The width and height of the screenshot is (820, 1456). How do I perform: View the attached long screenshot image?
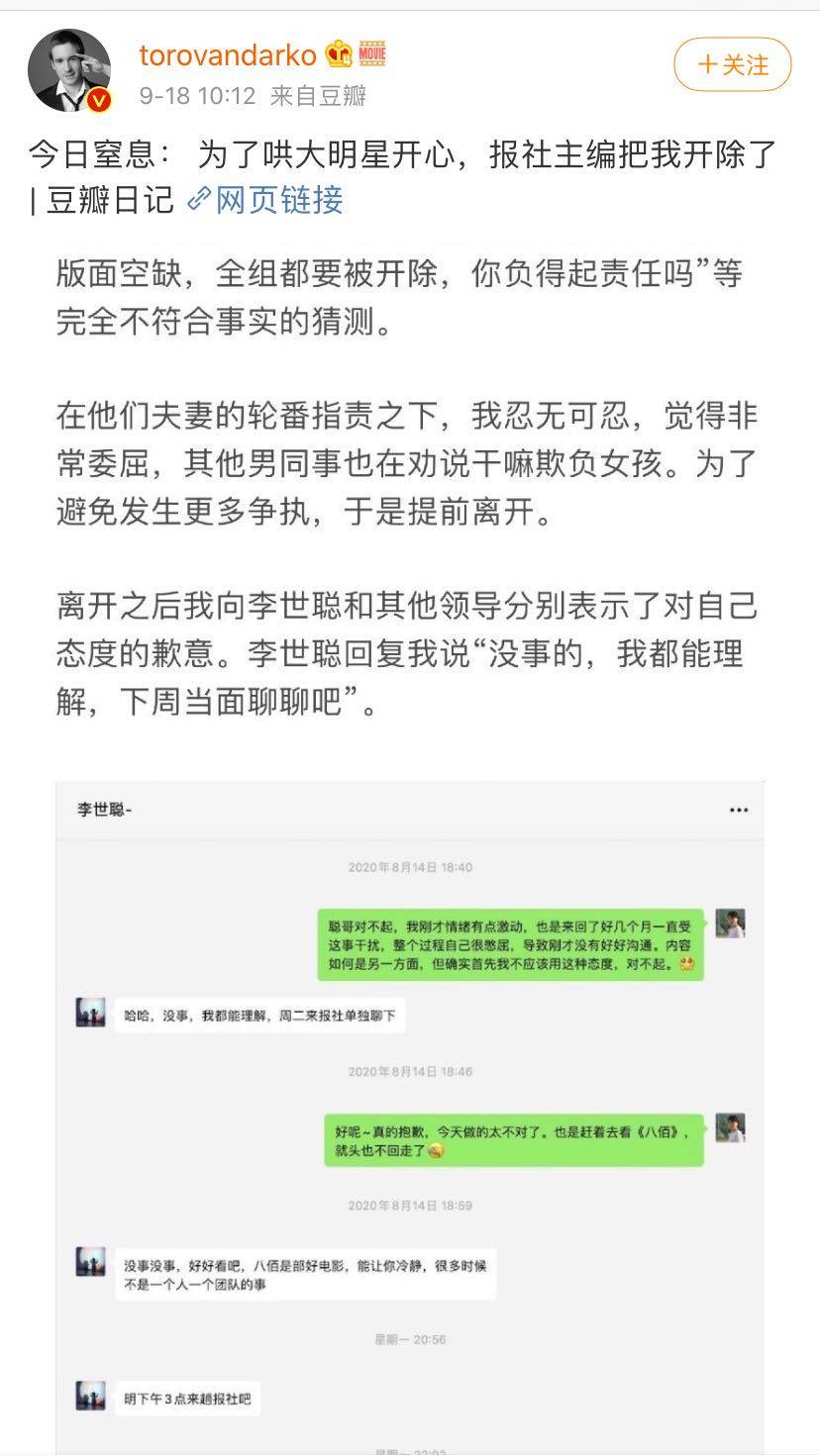click(x=410, y=841)
